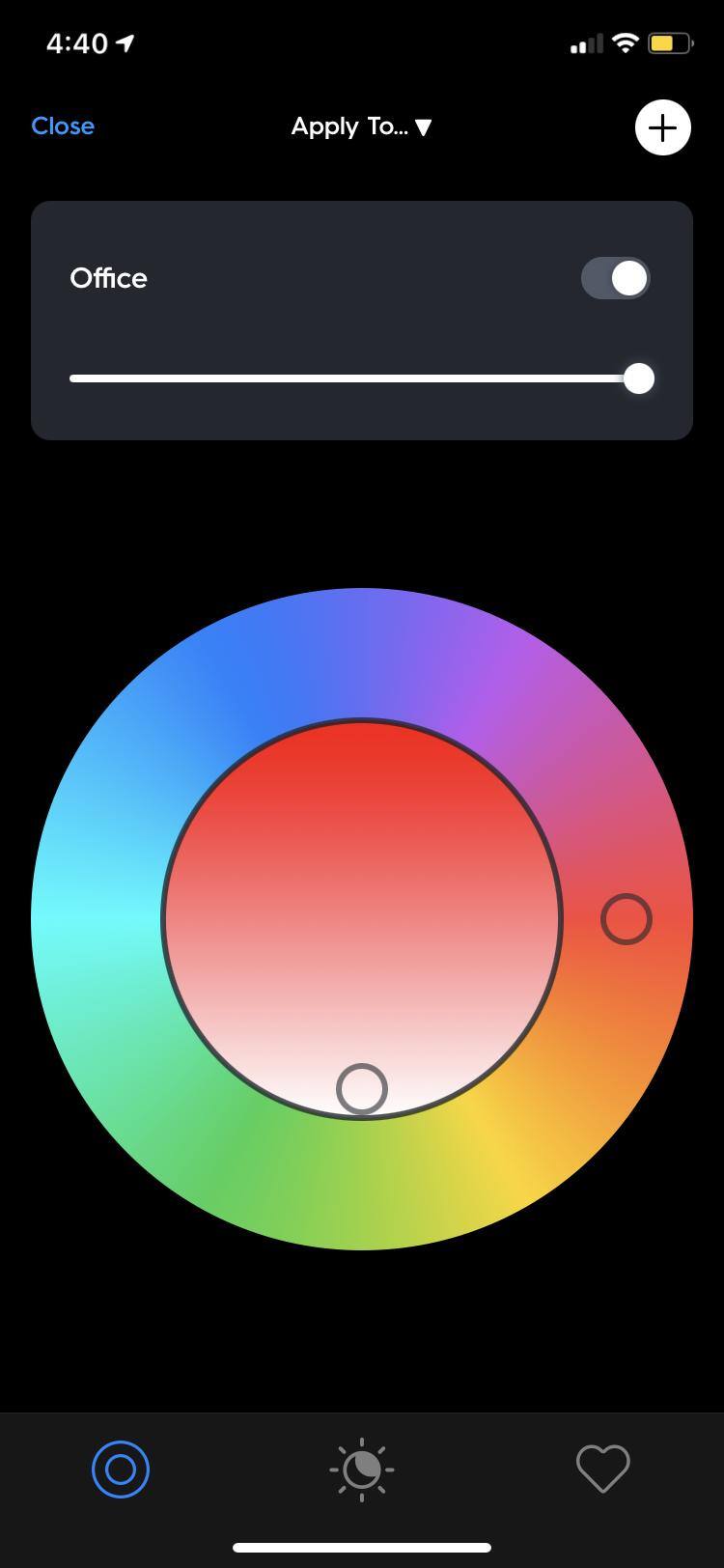The width and height of the screenshot is (724, 1568).
Task: Tap the Office brightness slider
Action: [x=353, y=378]
